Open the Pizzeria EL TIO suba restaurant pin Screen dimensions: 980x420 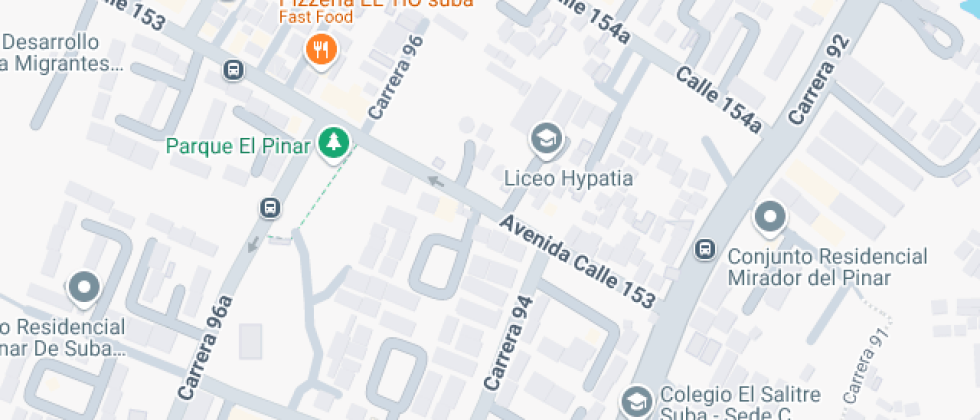coord(320,48)
